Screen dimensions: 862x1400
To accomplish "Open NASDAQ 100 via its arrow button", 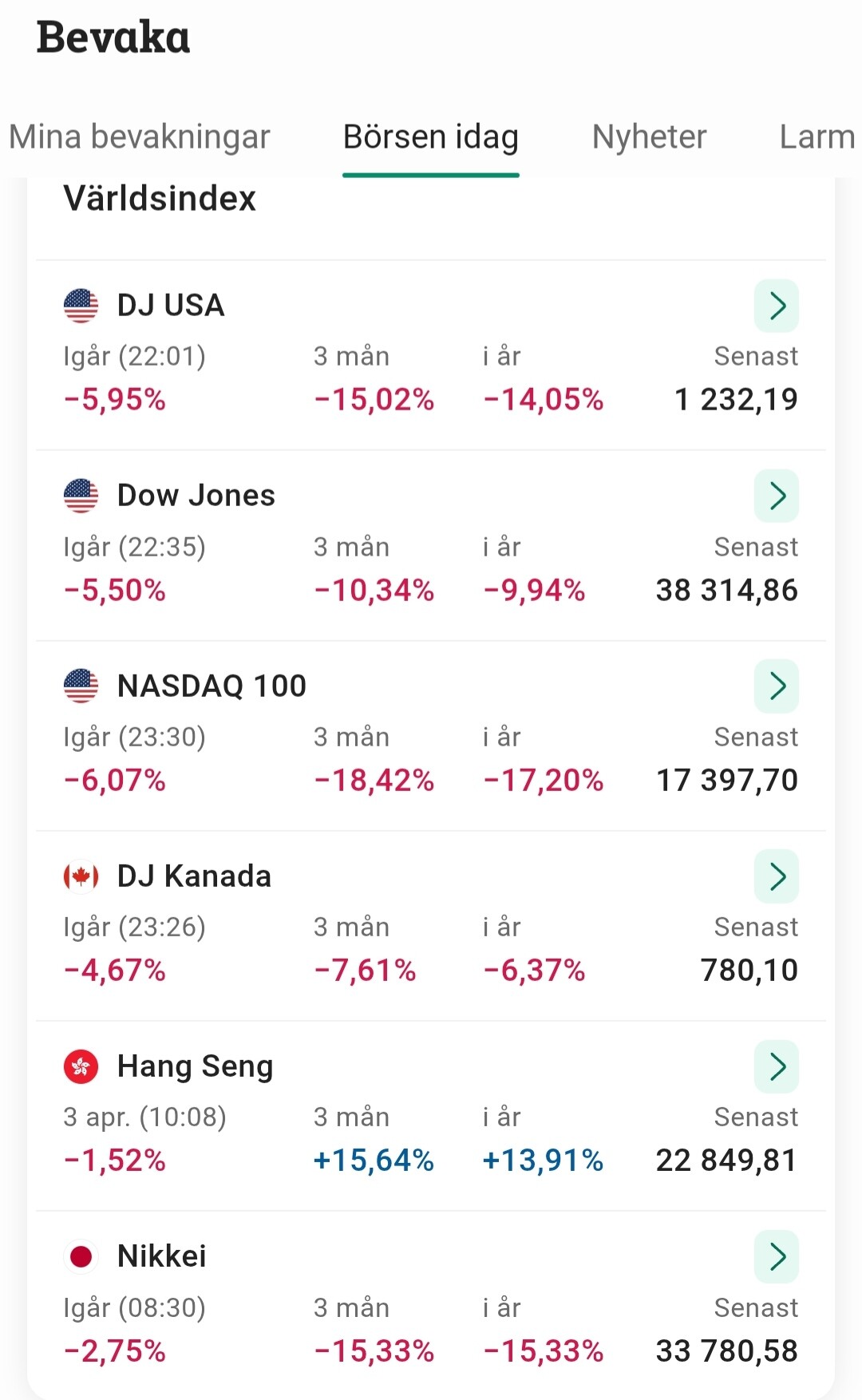I will coord(777,686).
